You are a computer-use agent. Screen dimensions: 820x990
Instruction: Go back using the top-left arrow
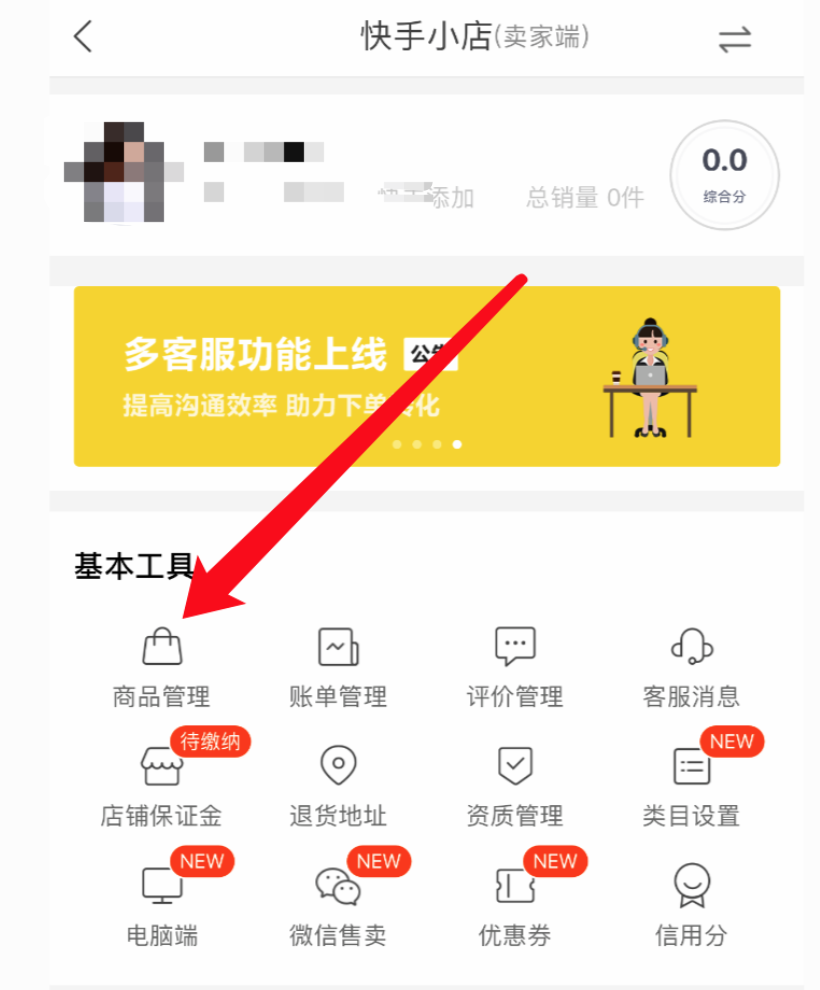pos(83,37)
